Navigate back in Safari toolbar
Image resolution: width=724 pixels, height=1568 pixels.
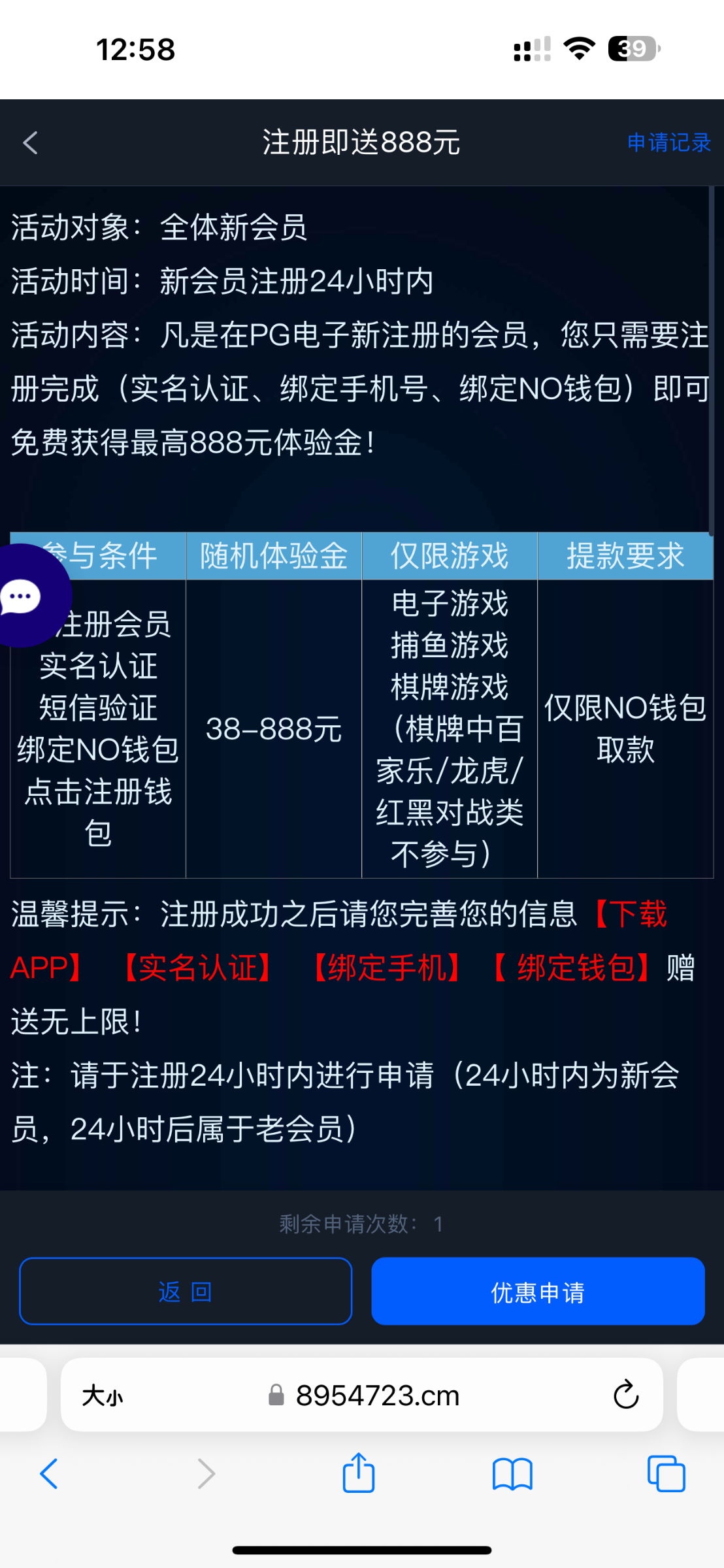click(x=49, y=1474)
